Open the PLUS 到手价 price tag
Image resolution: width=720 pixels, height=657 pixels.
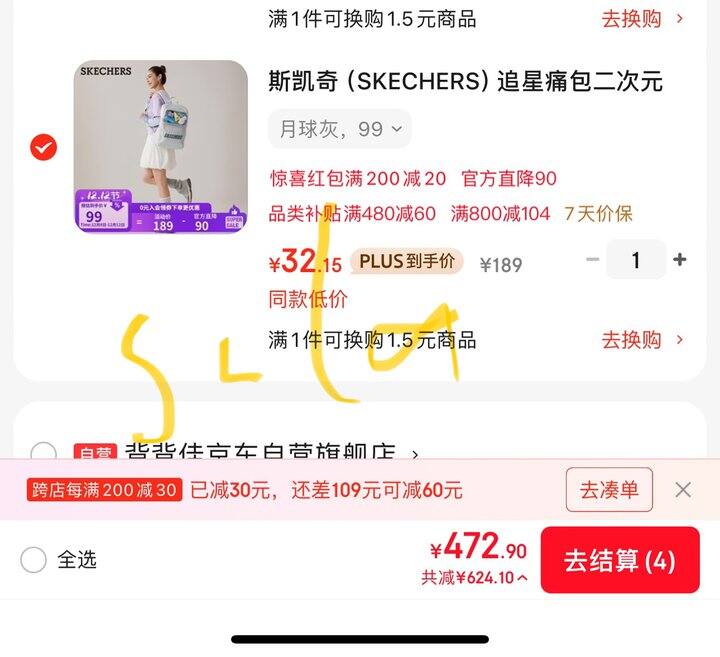pos(406,262)
